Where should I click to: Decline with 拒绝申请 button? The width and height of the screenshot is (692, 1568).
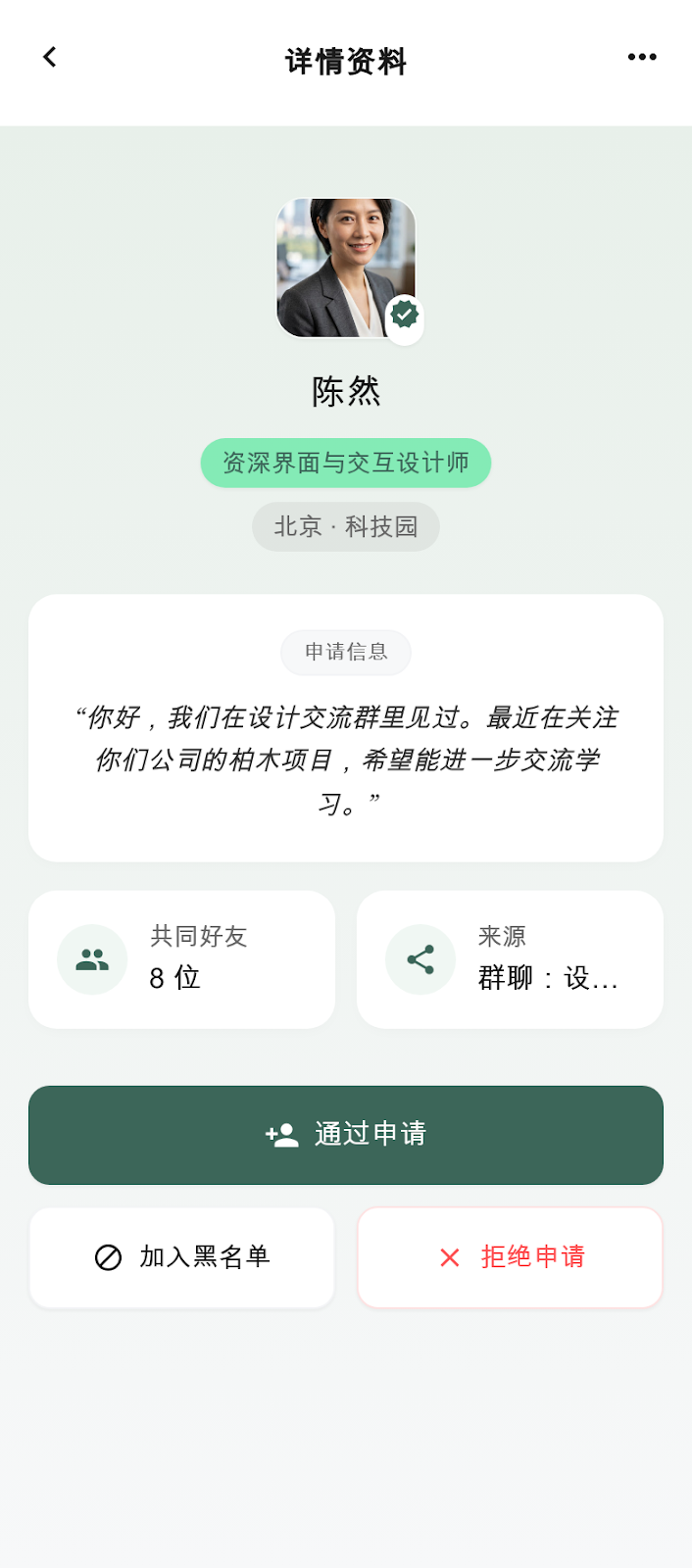coord(510,1257)
